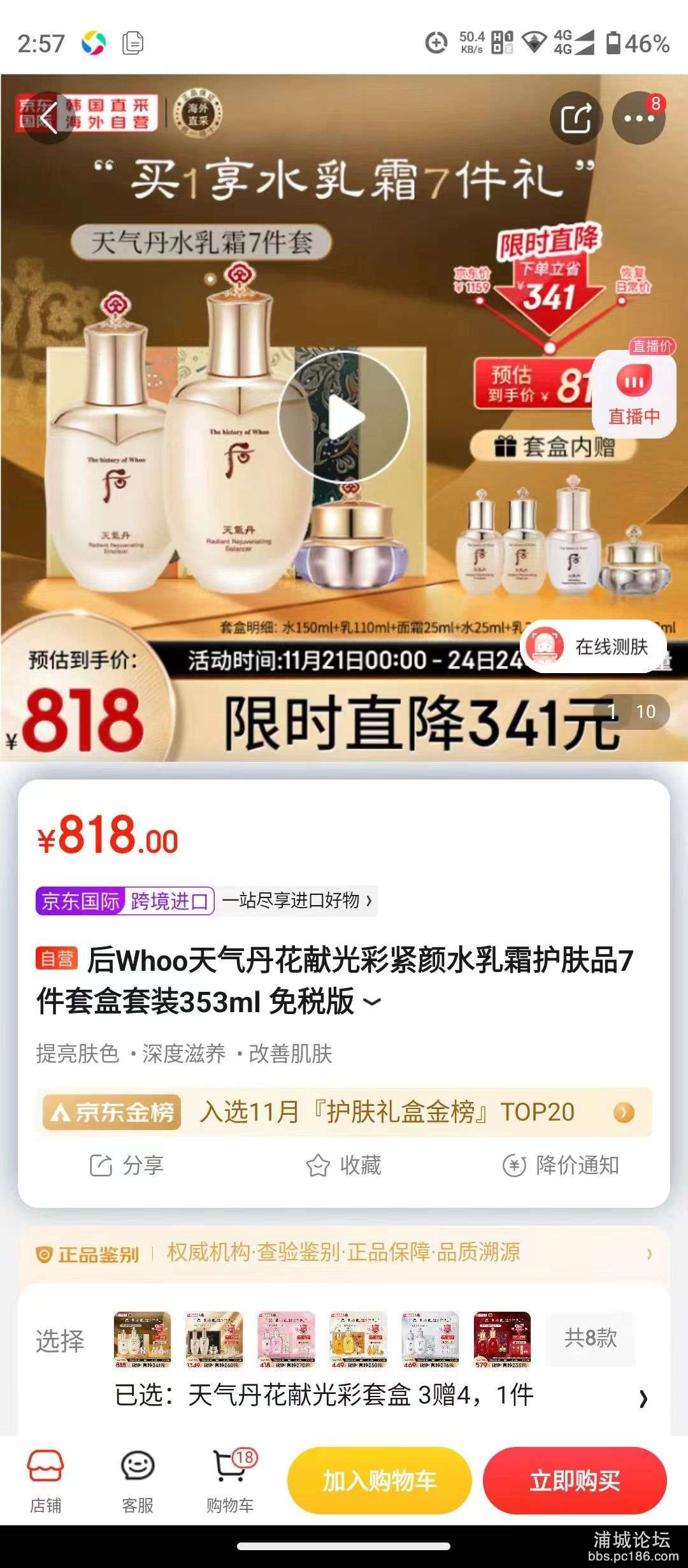Contact 客服 customer service

138,1481
